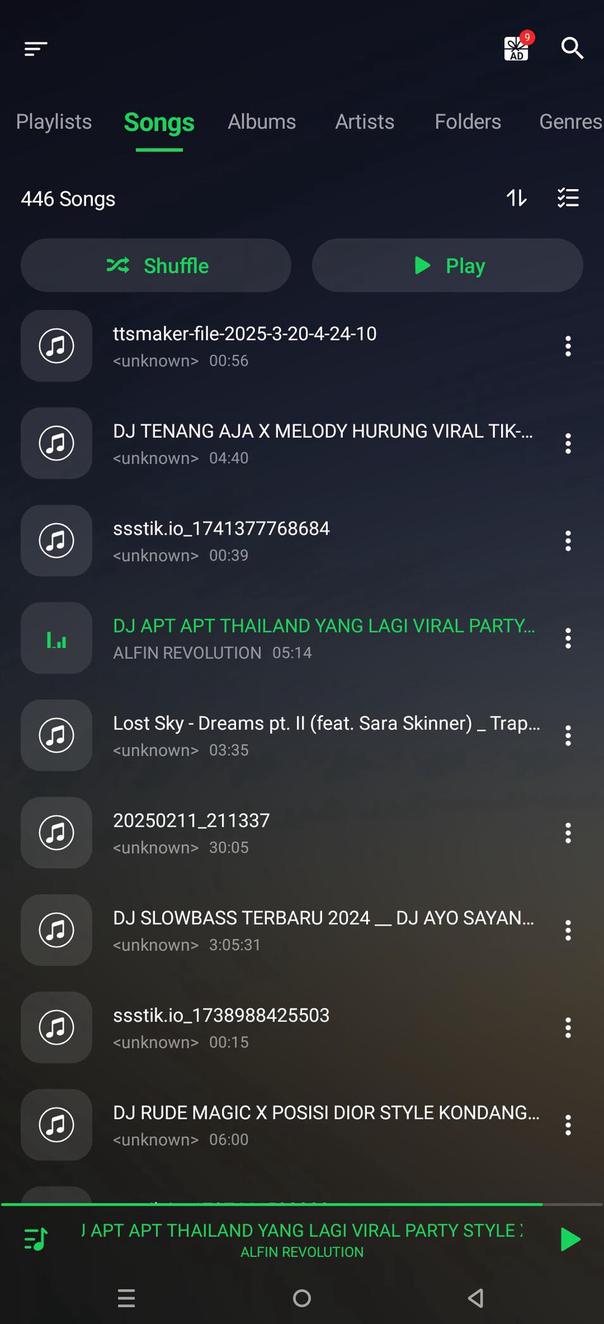The height and width of the screenshot is (1324, 604).
Task: Open the gift AD icon
Action: click(517, 48)
